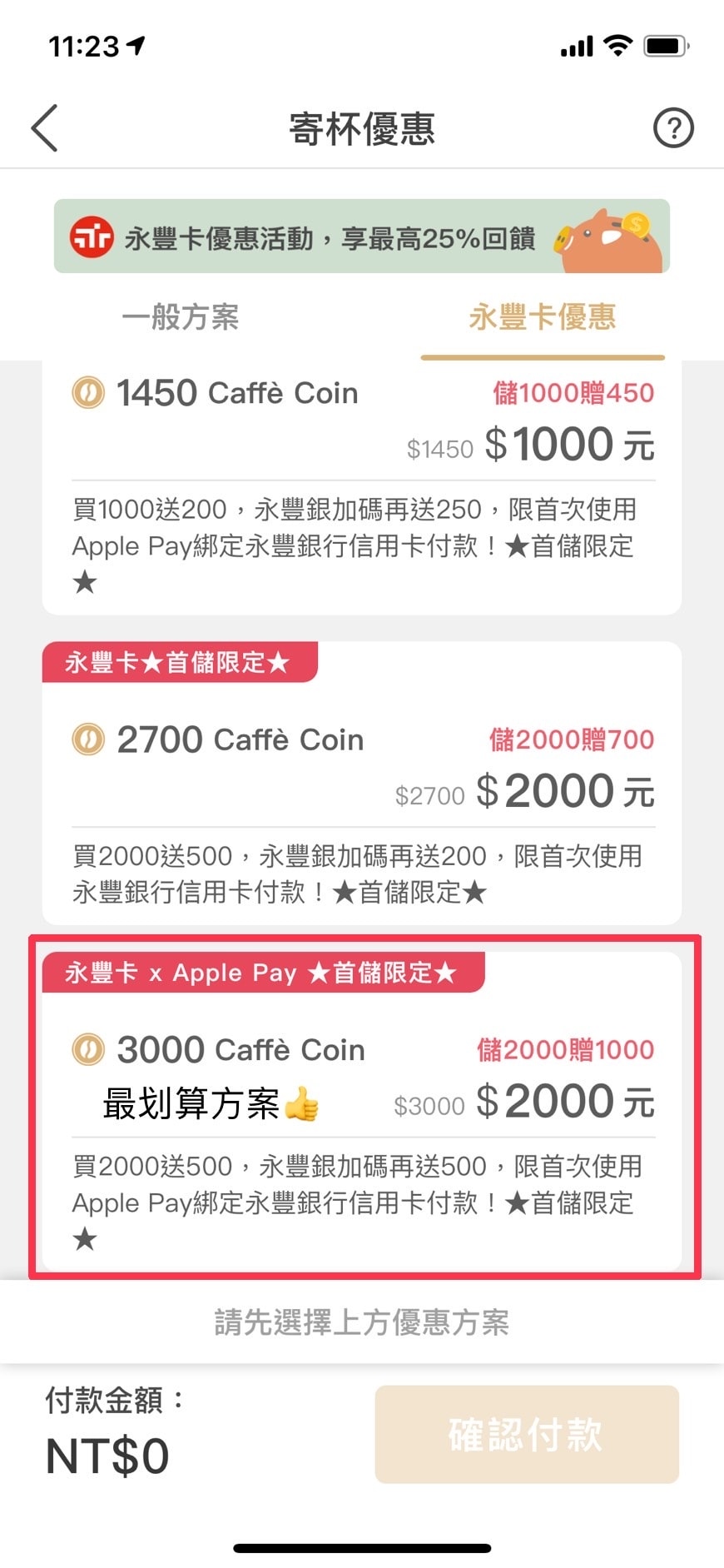Tap the 確認付款 button
The height and width of the screenshot is (1568, 724).
tap(526, 1434)
